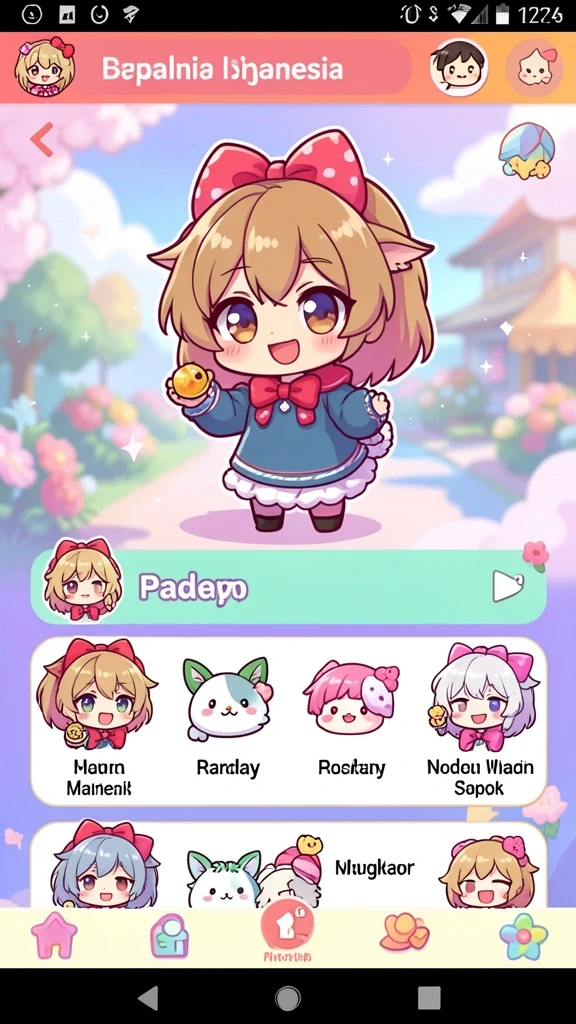The image size is (576, 1024).
Task: Select the Nodou Wiadn Sapok character
Action: (480, 718)
